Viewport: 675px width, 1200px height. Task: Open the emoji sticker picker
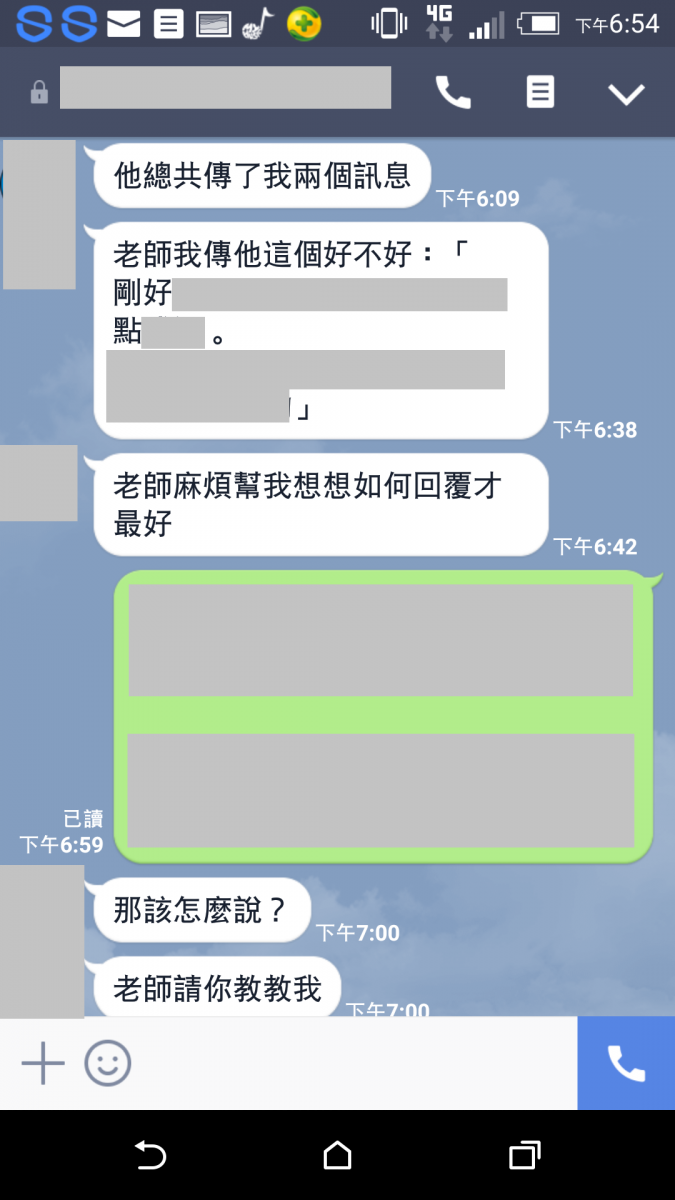click(108, 1063)
